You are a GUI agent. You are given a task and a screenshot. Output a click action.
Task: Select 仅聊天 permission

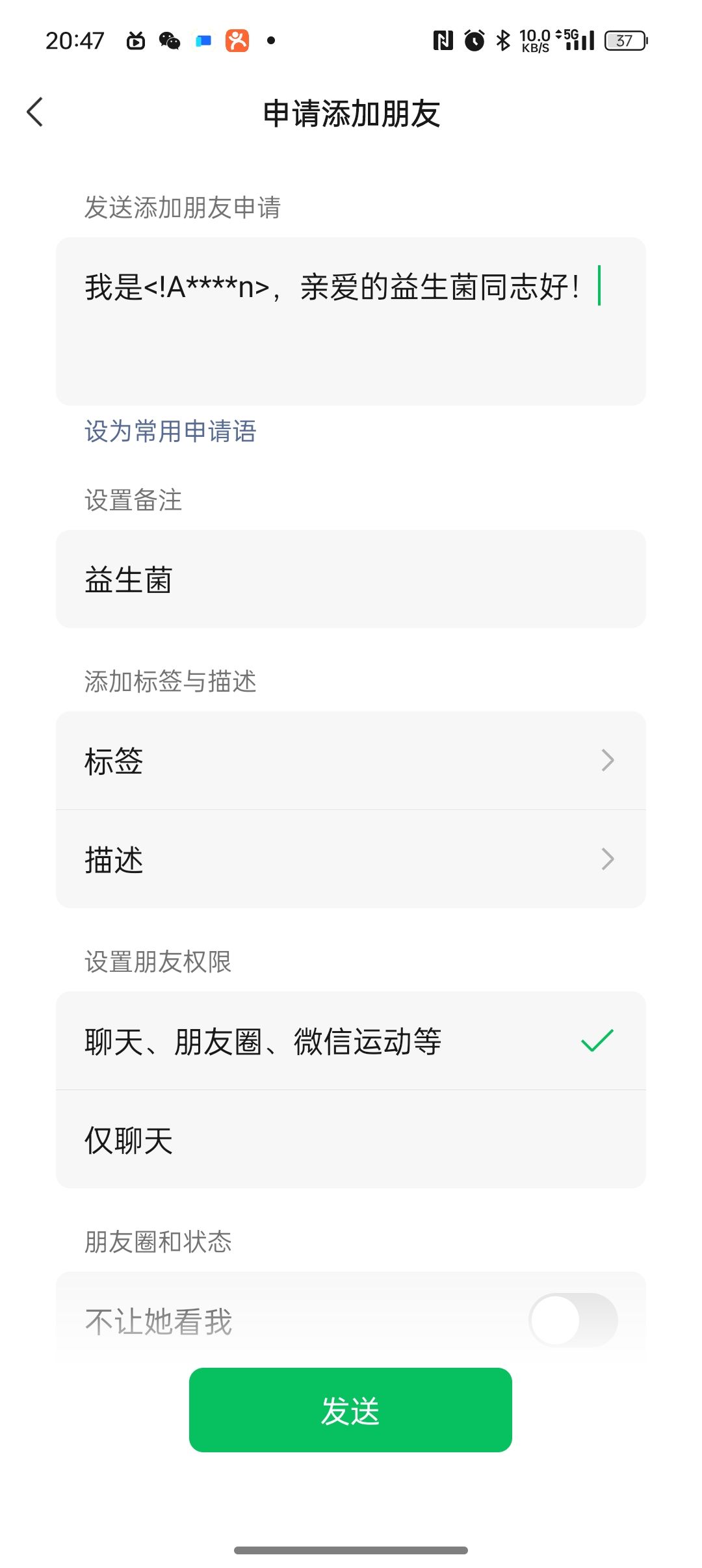coord(351,1140)
